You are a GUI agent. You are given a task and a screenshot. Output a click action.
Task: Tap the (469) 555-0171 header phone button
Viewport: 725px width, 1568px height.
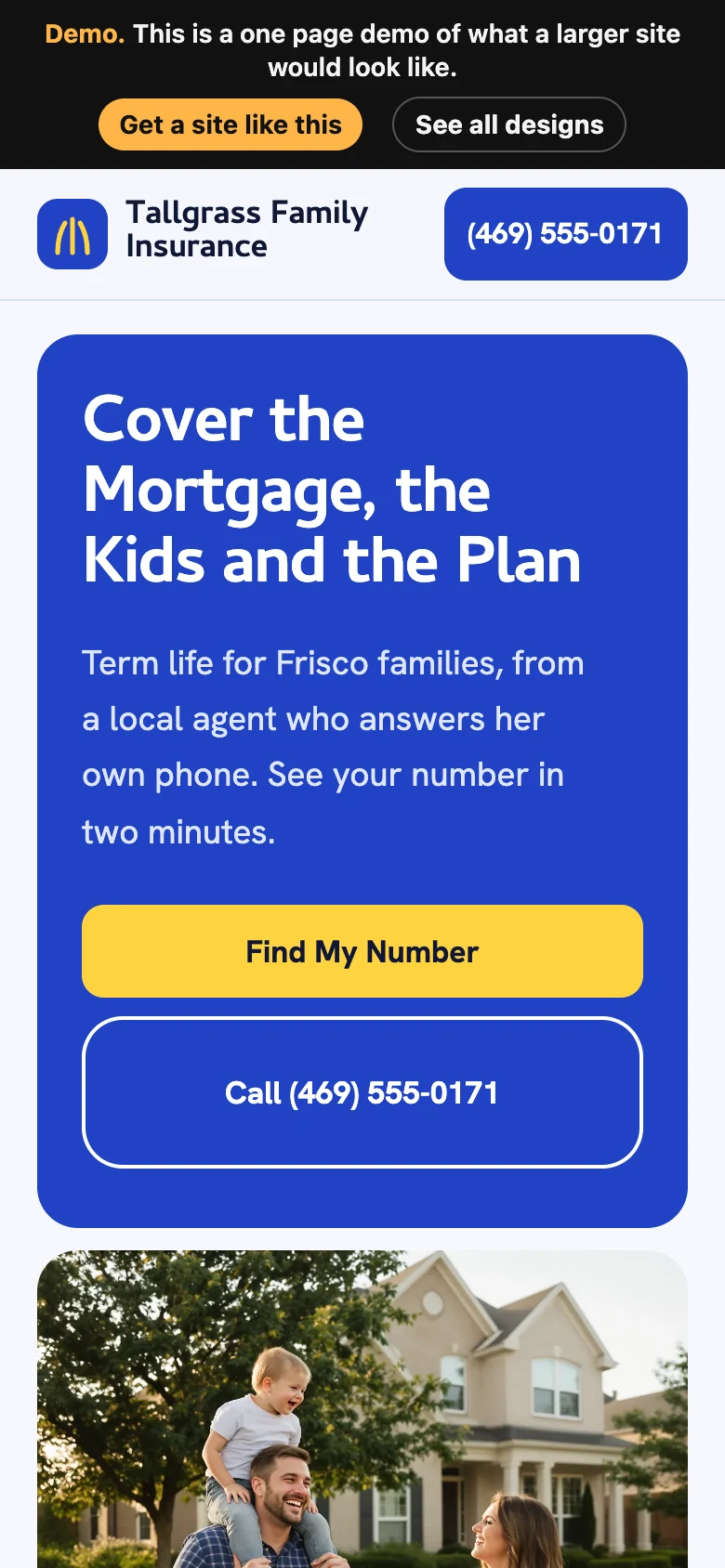[x=566, y=234]
